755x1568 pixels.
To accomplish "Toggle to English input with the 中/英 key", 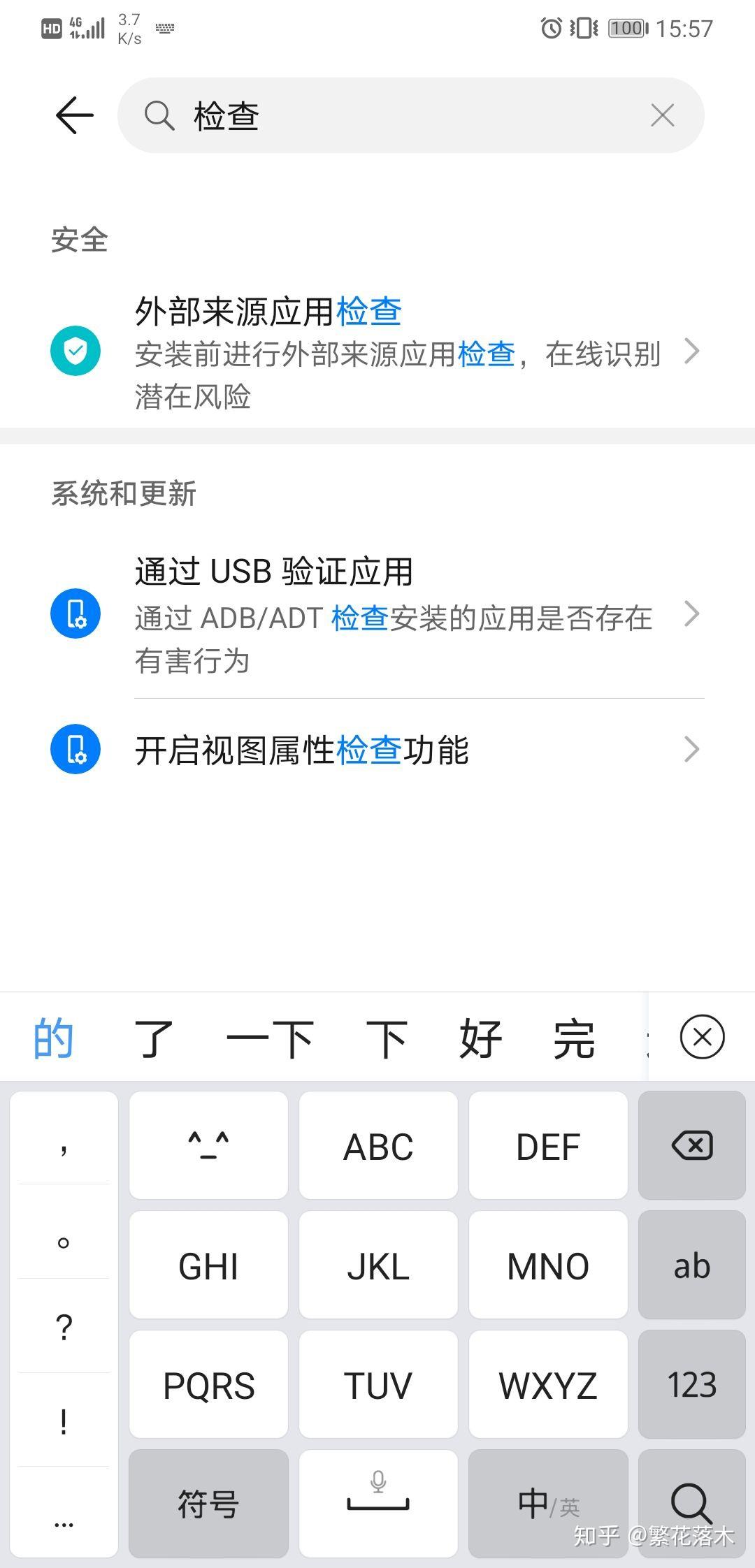I will (x=548, y=1504).
